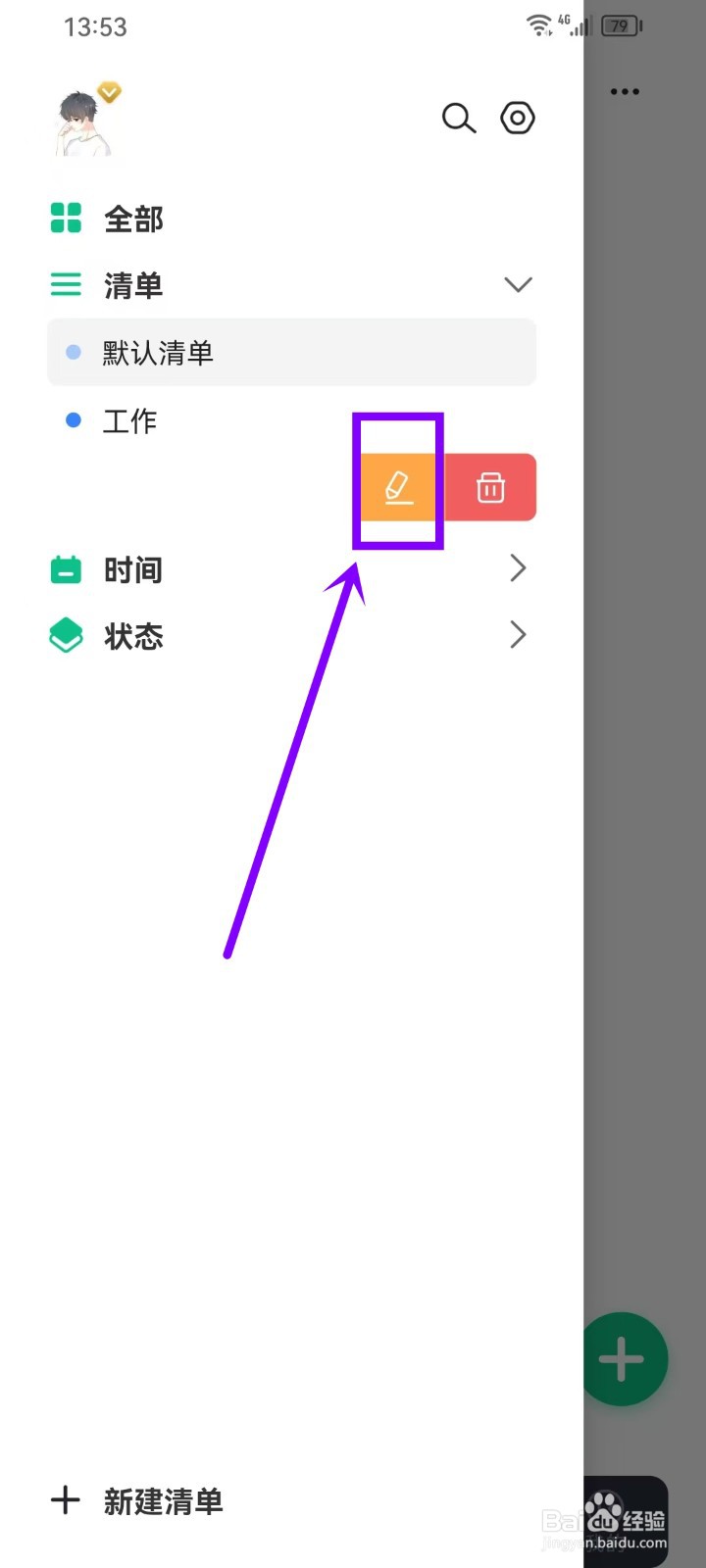Tap the edit pencil icon for 工作 list
The height and width of the screenshot is (1568, 706).
pyautogui.click(x=397, y=486)
